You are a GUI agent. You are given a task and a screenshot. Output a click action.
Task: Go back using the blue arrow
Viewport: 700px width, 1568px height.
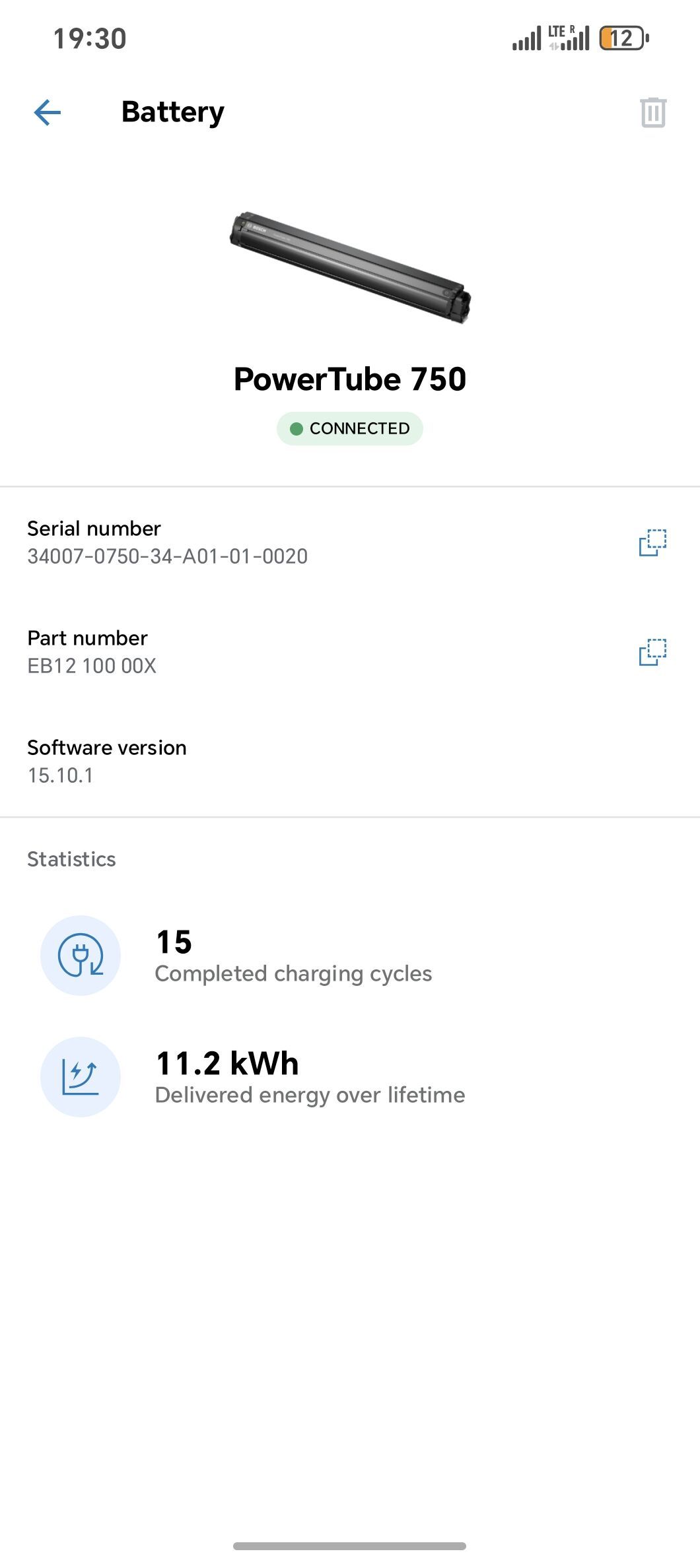coord(48,112)
